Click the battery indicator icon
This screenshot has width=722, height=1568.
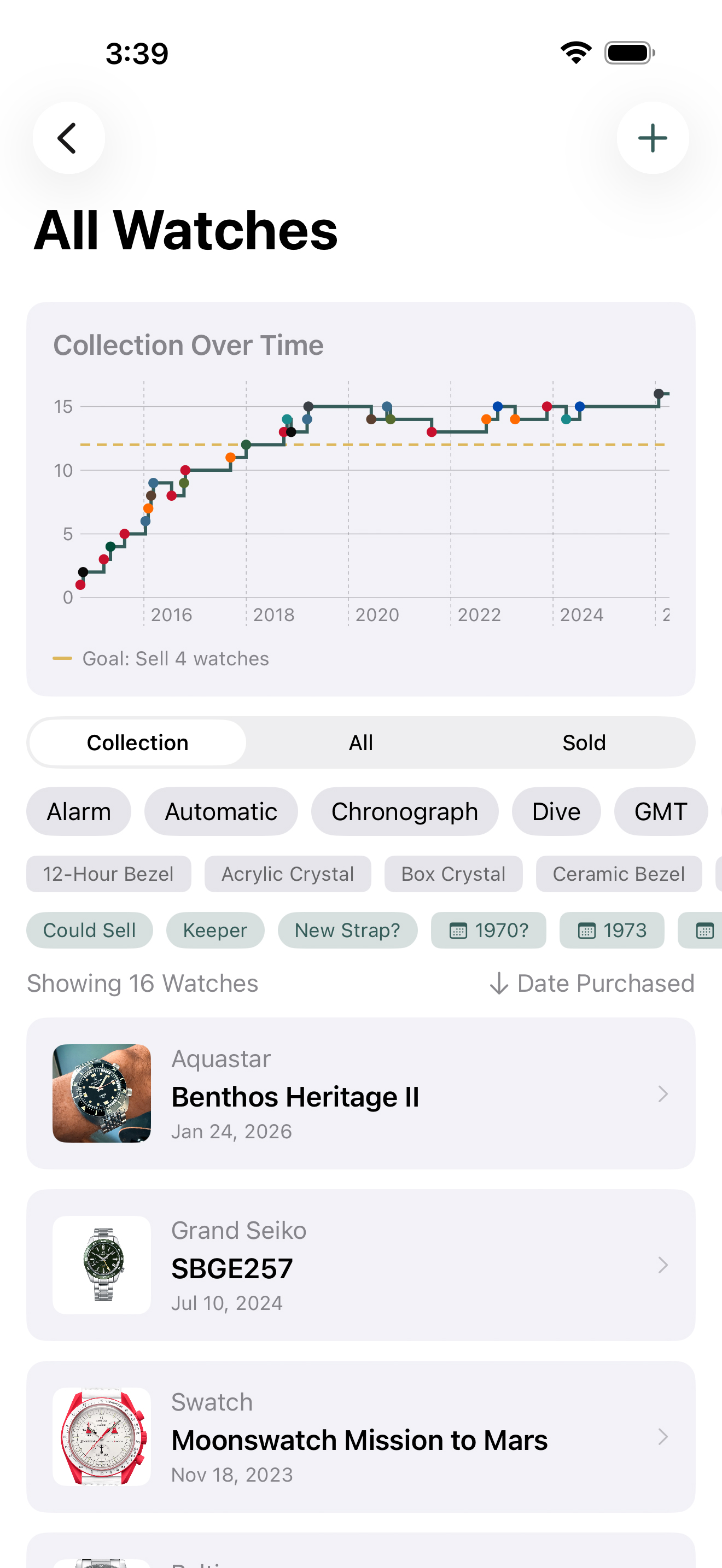pos(627,52)
